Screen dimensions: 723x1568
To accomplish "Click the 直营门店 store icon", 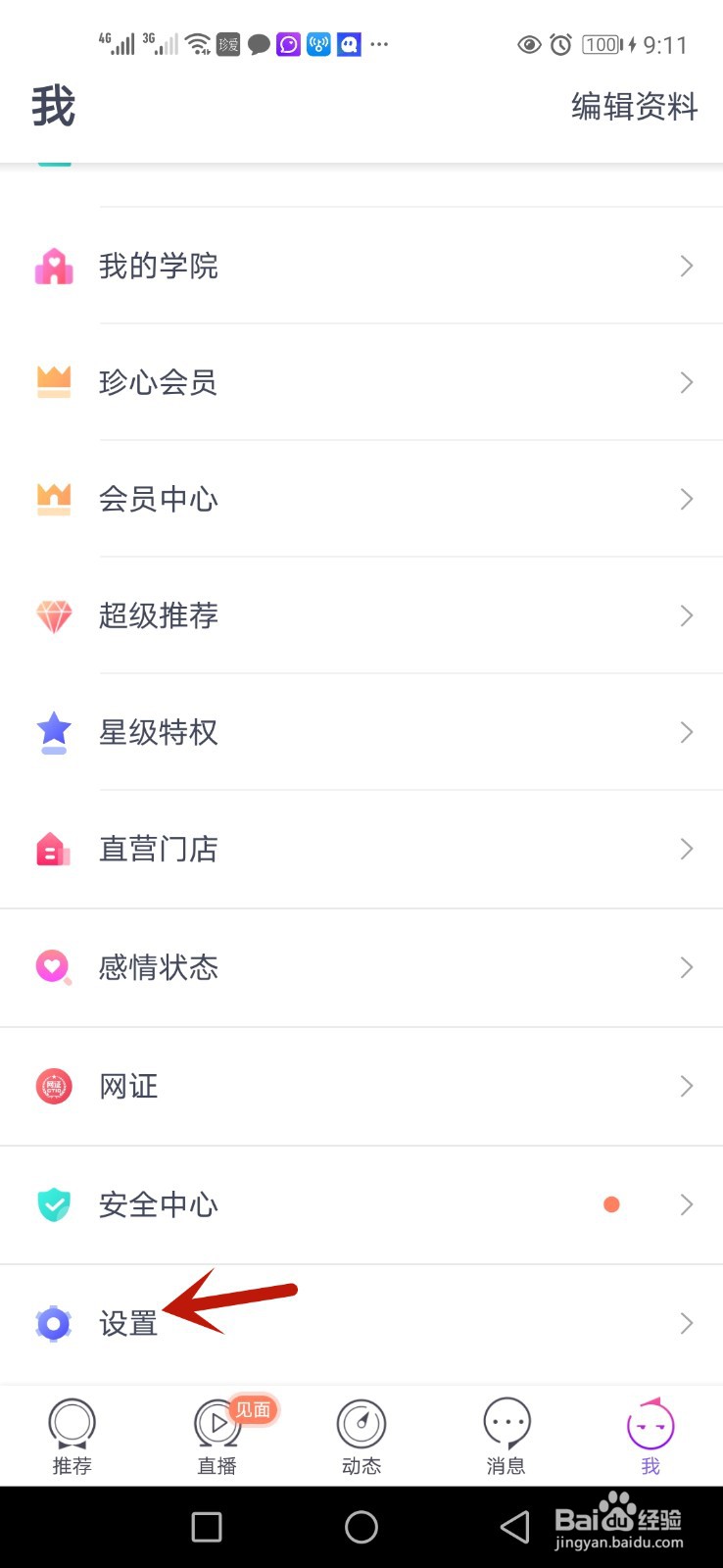I will click(x=54, y=849).
